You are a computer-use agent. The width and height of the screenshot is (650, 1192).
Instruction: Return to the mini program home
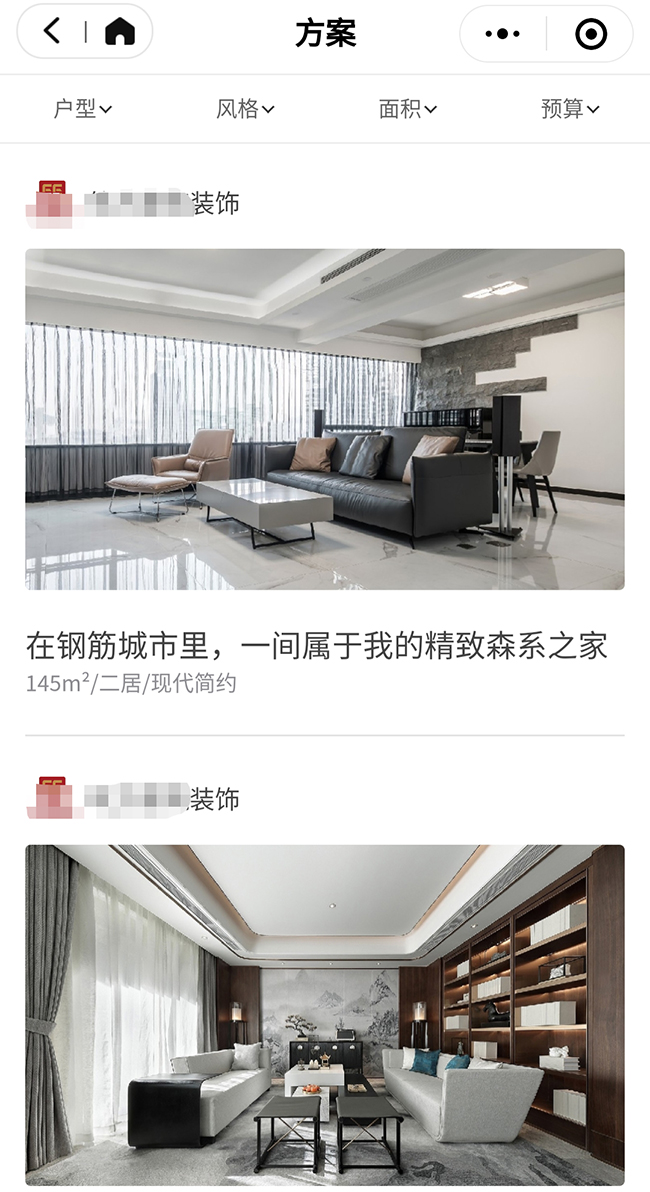click(x=120, y=32)
